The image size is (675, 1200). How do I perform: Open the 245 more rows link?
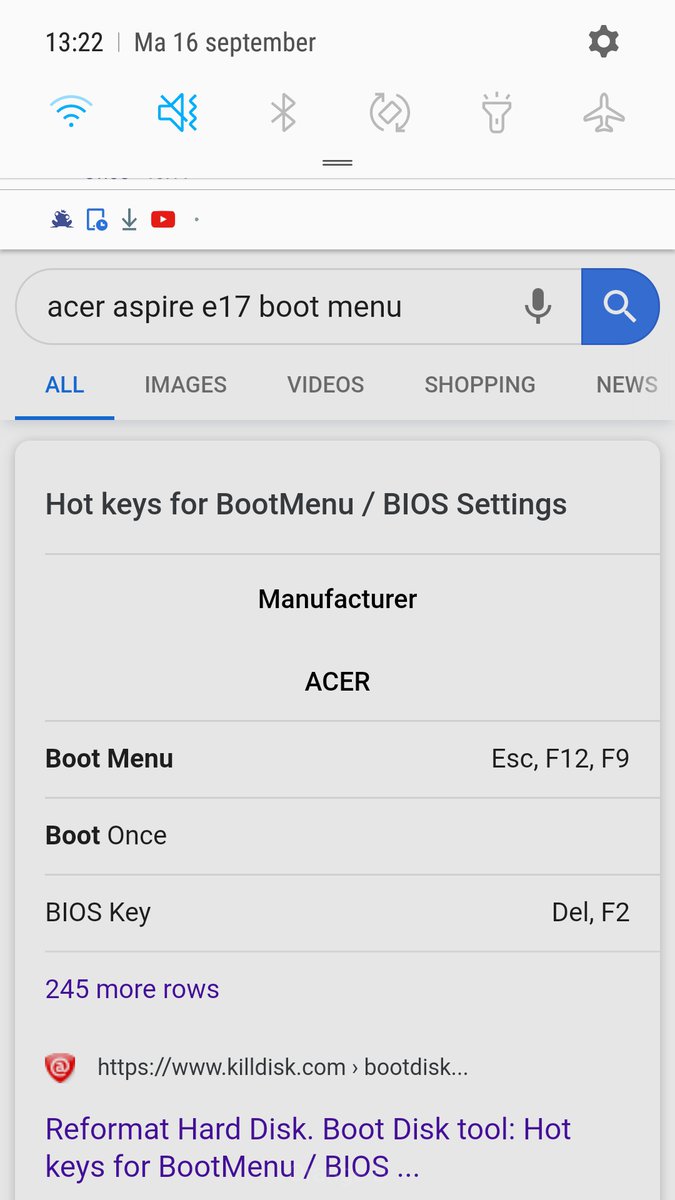132,989
